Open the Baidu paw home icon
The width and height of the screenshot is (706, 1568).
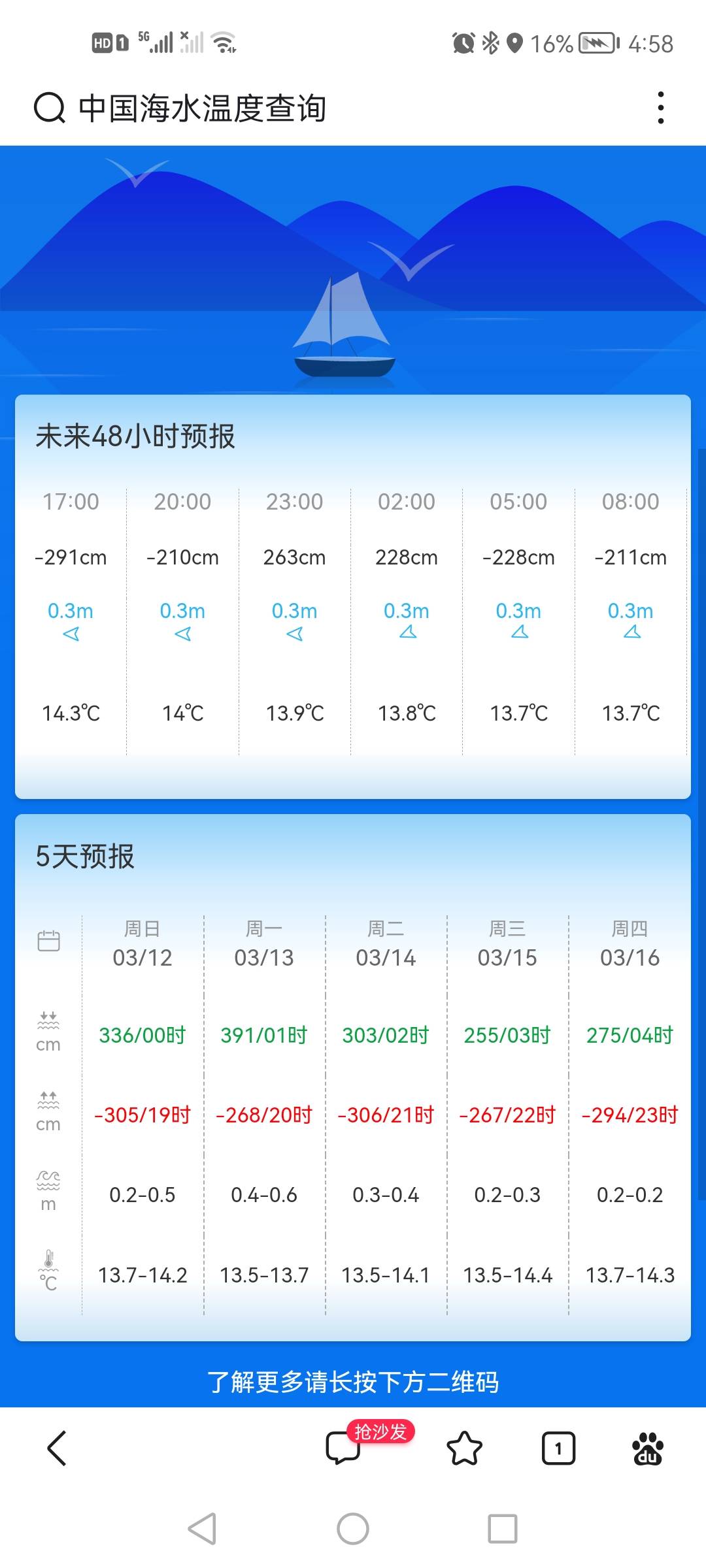click(648, 1448)
